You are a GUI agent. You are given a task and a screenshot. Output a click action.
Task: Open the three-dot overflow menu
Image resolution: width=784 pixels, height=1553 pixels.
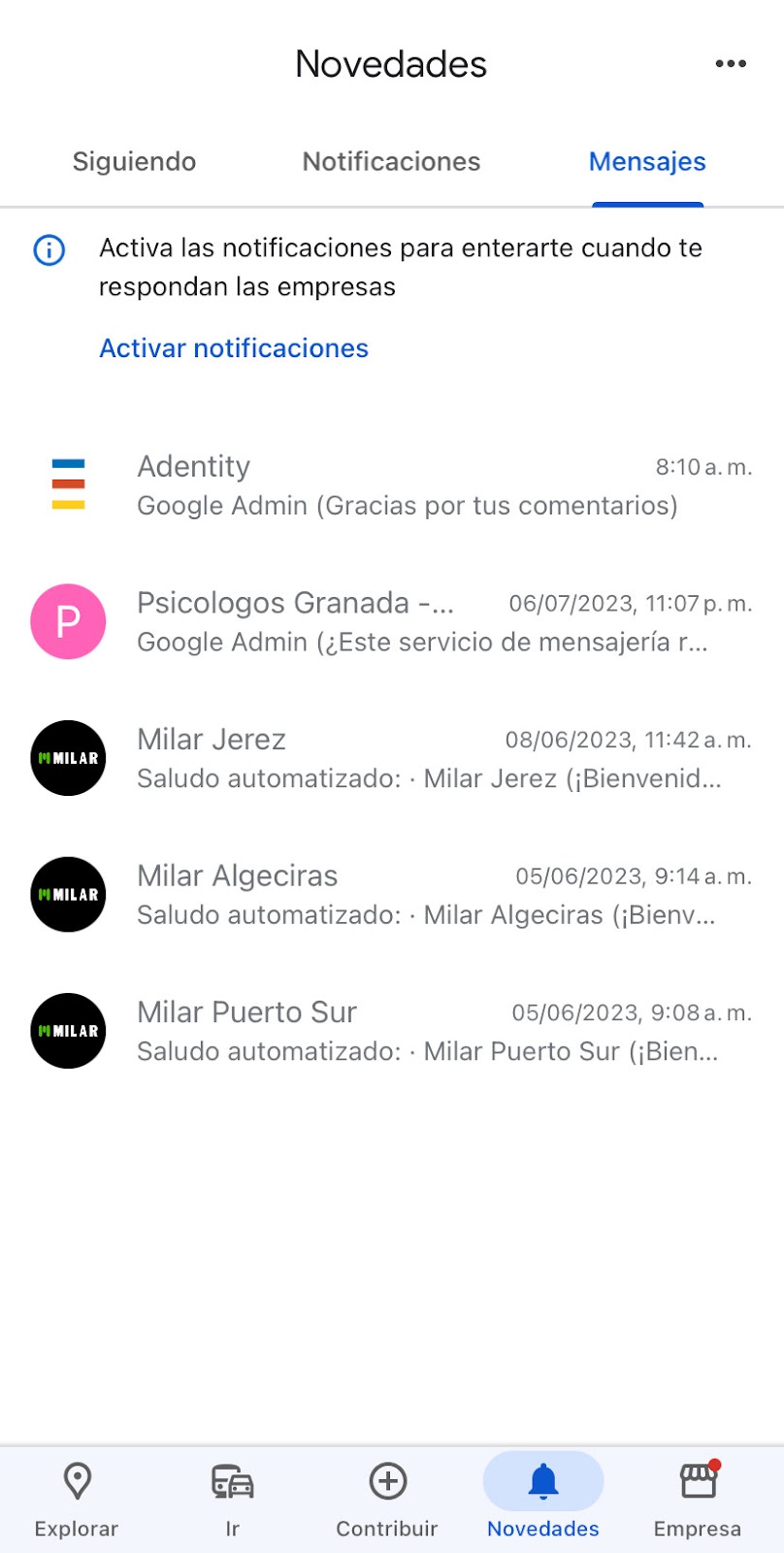coord(730,64)
